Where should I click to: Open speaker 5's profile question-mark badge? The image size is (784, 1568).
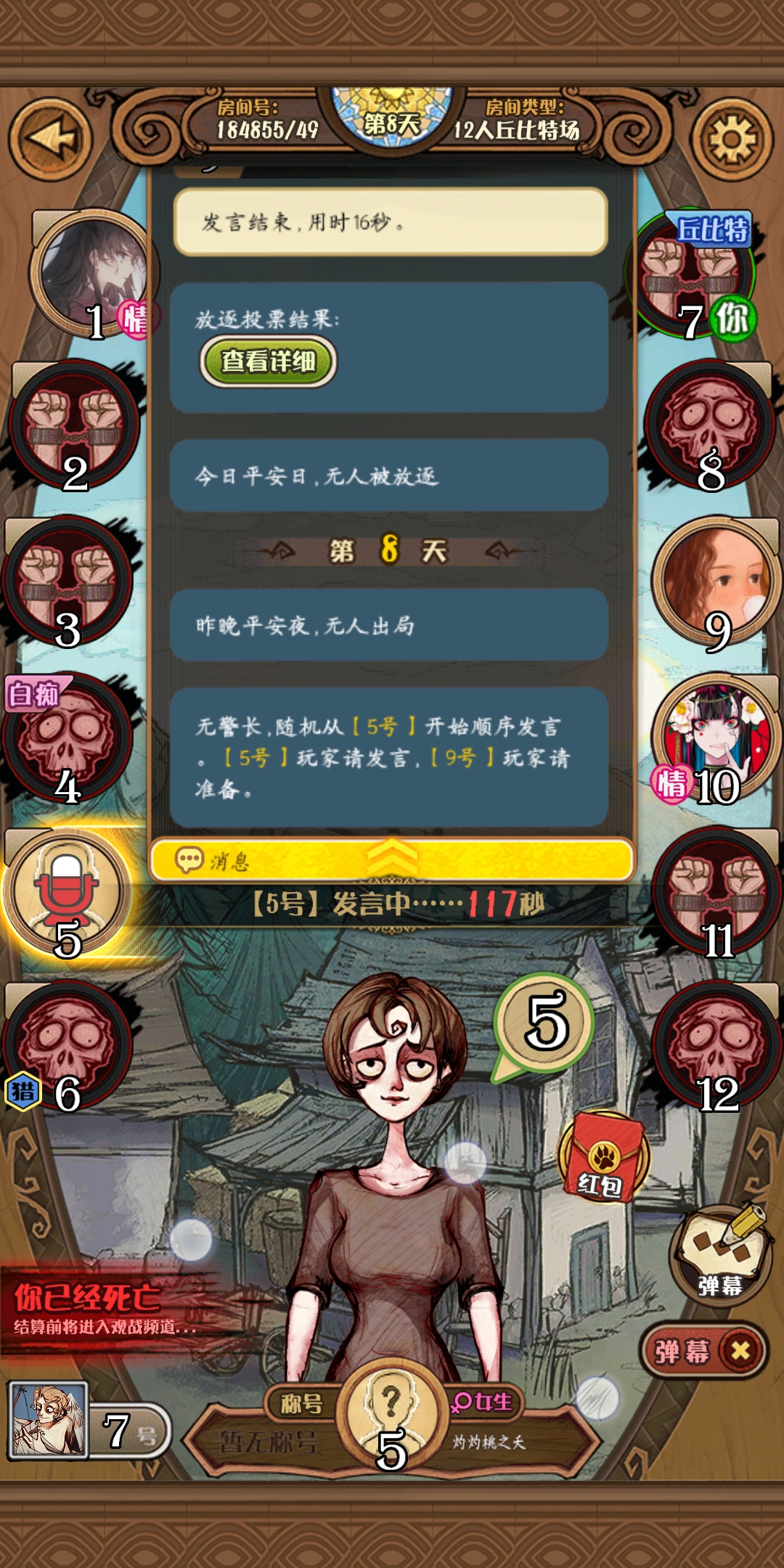point(392,1410)
